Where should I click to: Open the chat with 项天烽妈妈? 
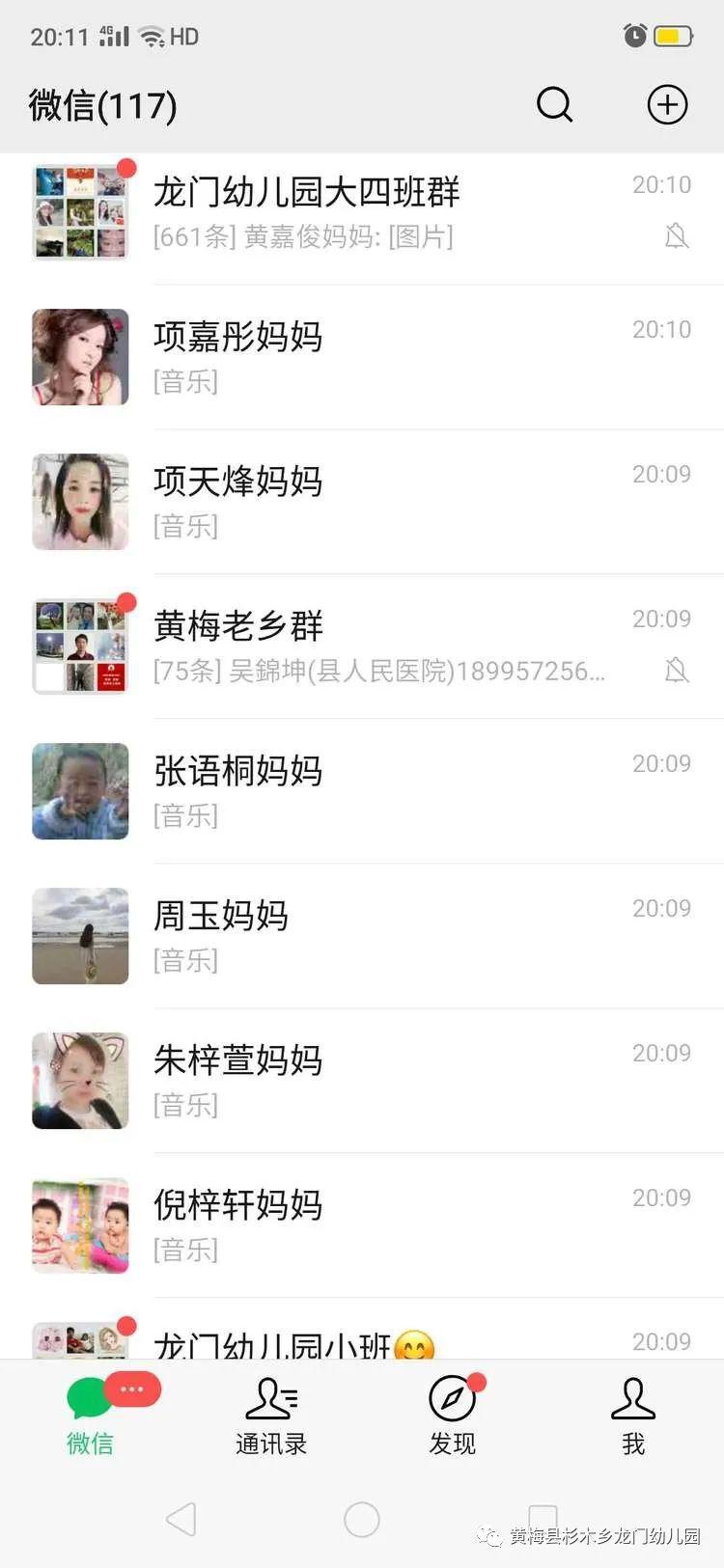(x=362, y=502)
